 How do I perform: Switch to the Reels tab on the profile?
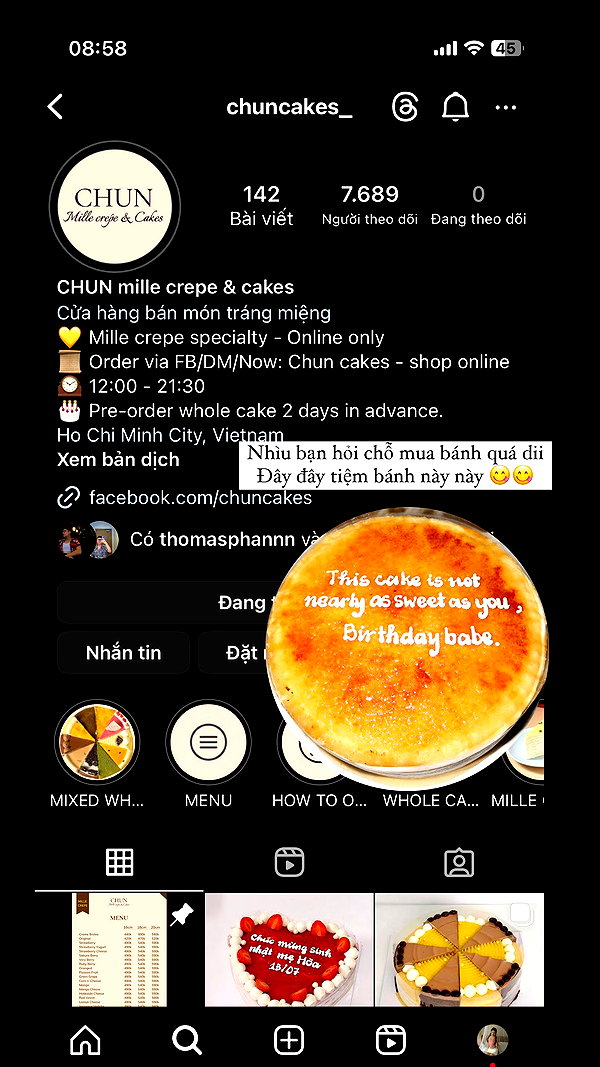tap(289, 863)
